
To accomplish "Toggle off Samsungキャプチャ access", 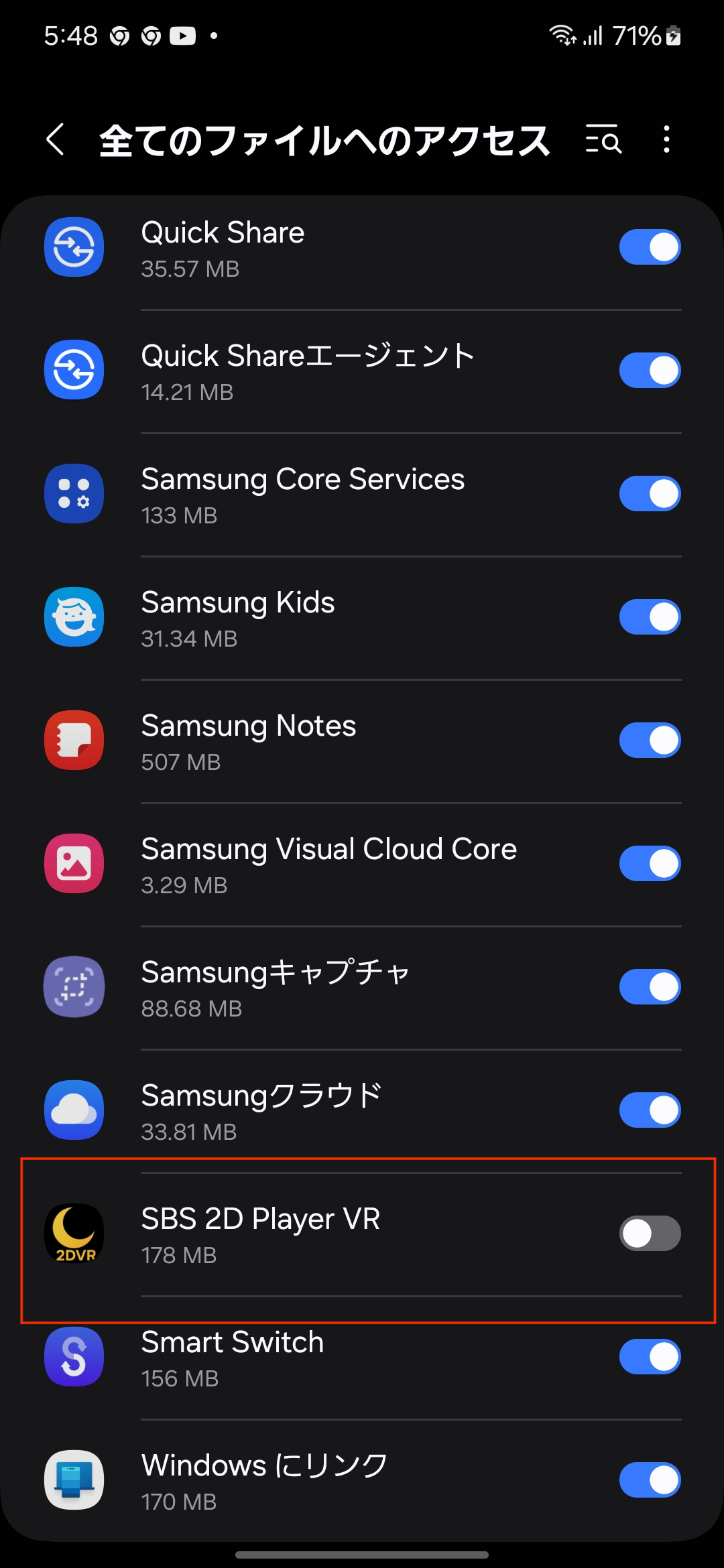I will (650, 987).
